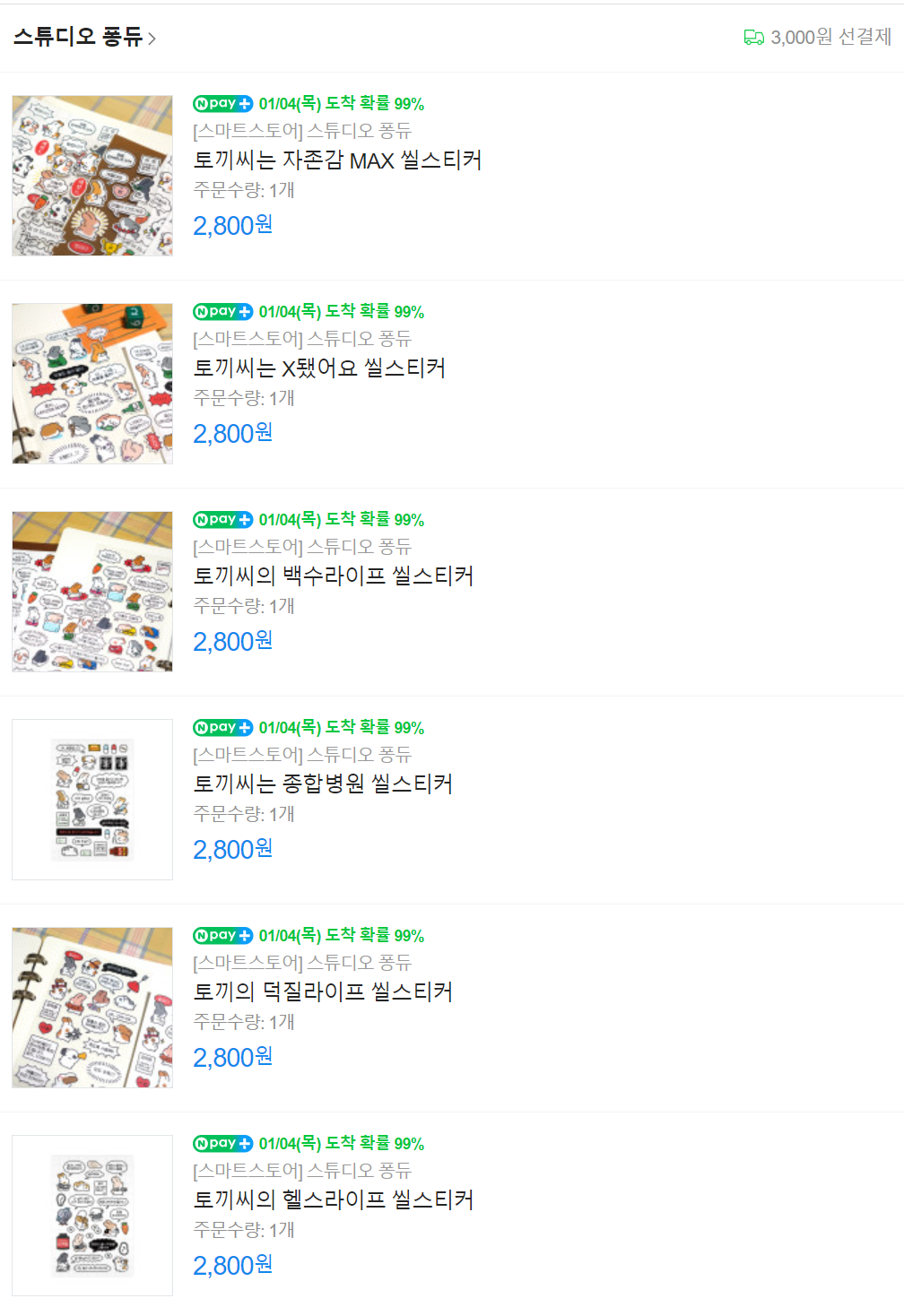Open the 스튜디오 퐁듀 store link
The image size is (904, 1316).
click(x=84, y=37)
